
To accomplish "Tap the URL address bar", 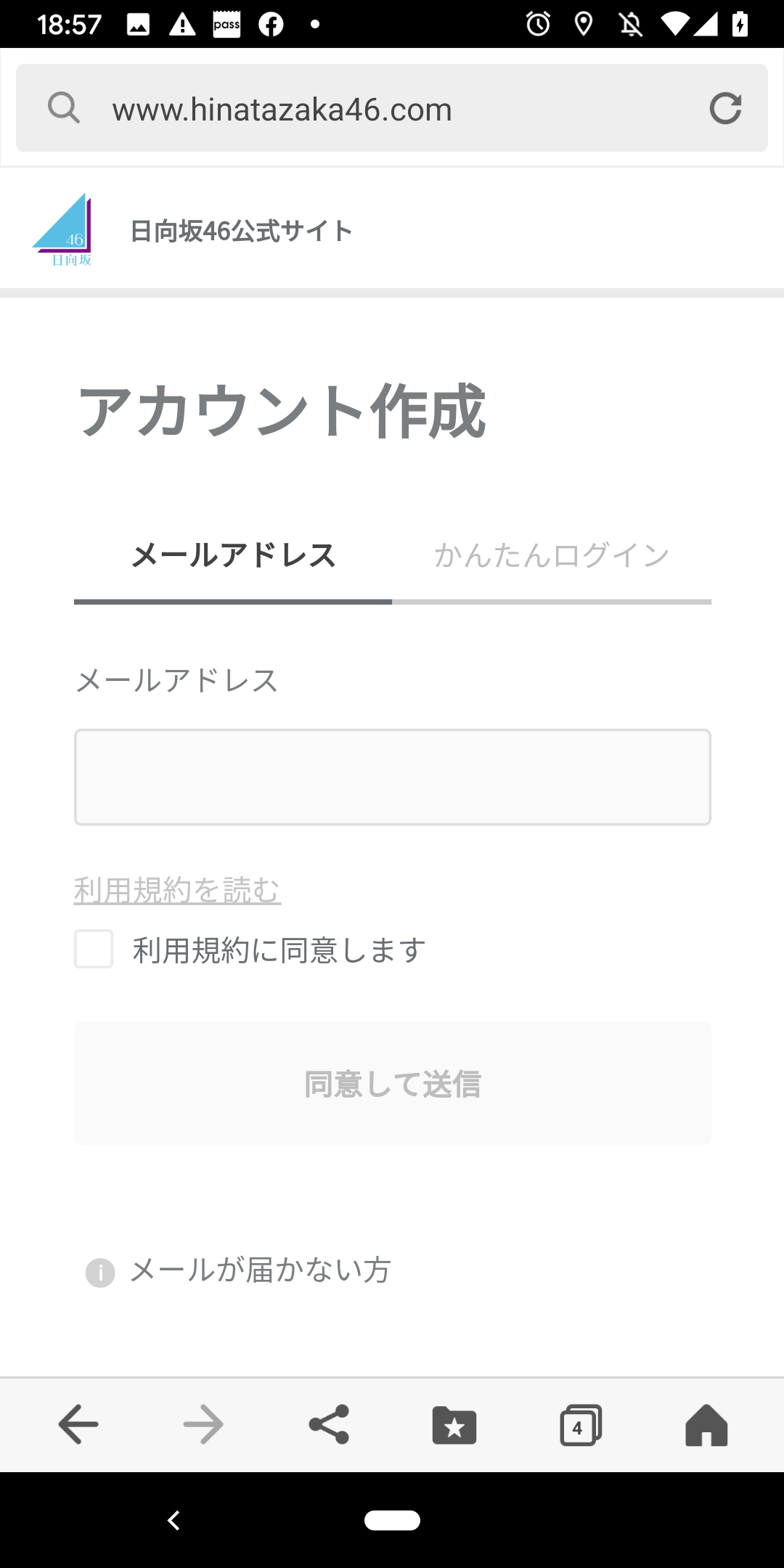I will [392, 108].
